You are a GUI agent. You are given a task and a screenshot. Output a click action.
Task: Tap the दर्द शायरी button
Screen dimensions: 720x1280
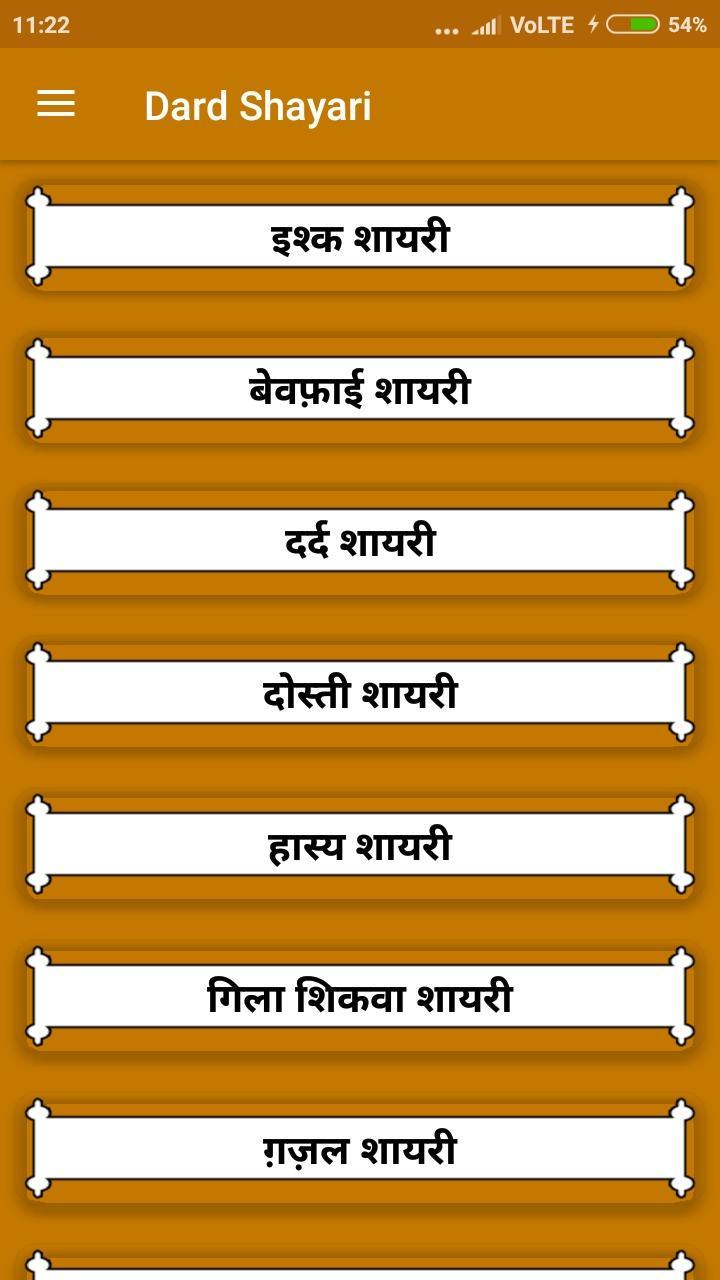point(360,542)
